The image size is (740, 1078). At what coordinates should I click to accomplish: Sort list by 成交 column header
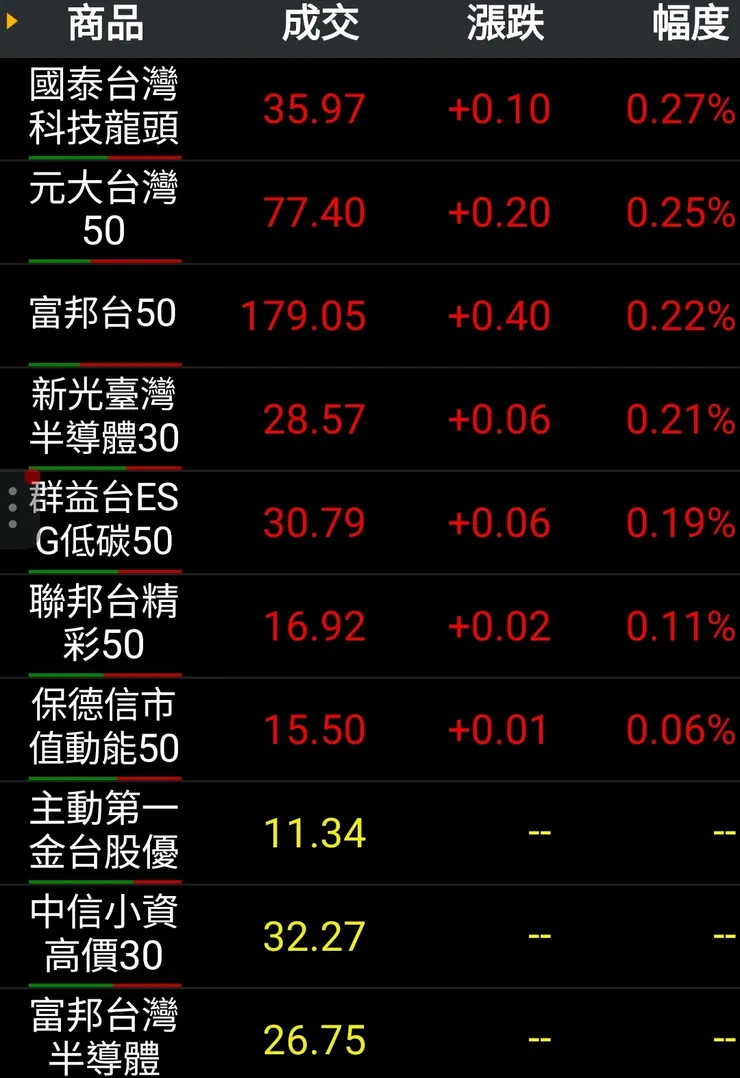pos(320,25)
